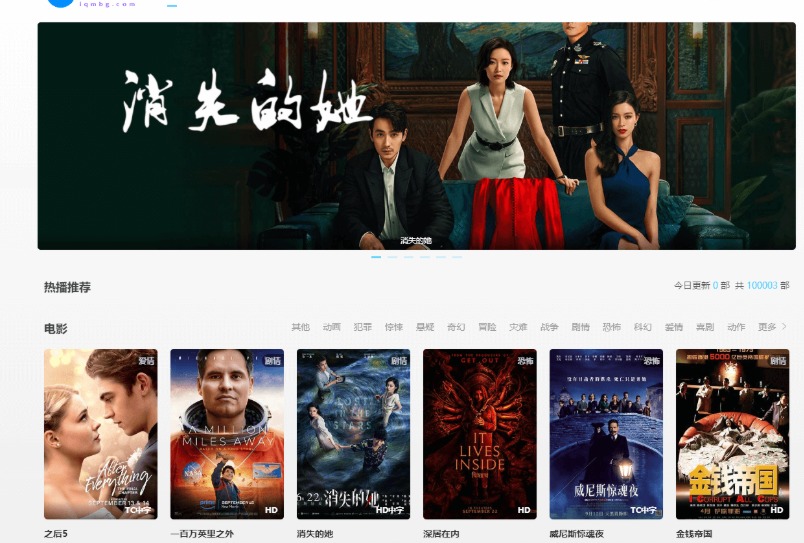The height and width of the screenshot is (543, 804).
Task: Open the 深居在内 movie card
Action: coord(479,434)
